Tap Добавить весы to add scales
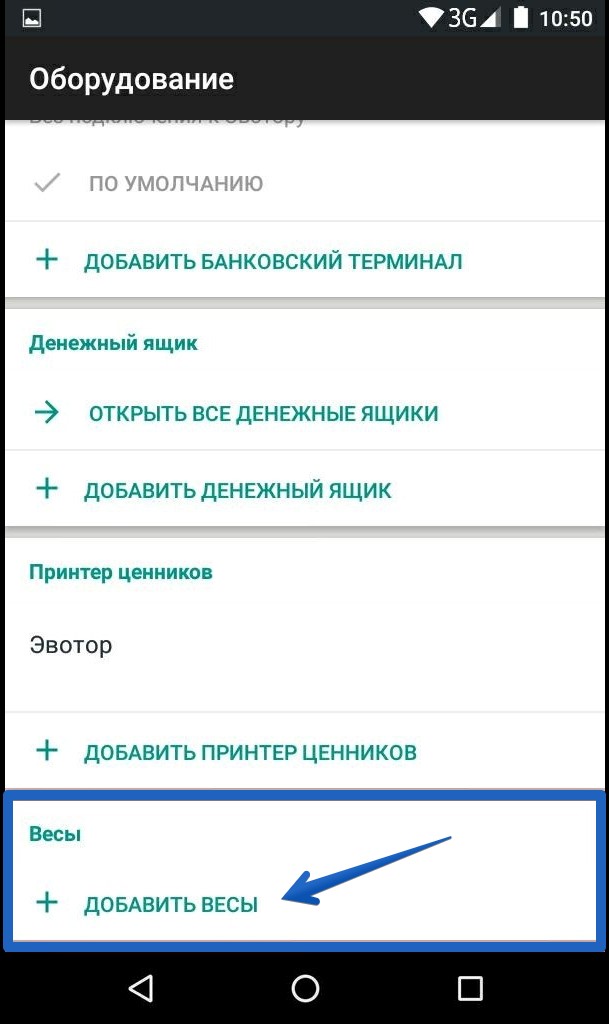Image resolution: width=609 pixels, height=1024 pixels. 171,904
